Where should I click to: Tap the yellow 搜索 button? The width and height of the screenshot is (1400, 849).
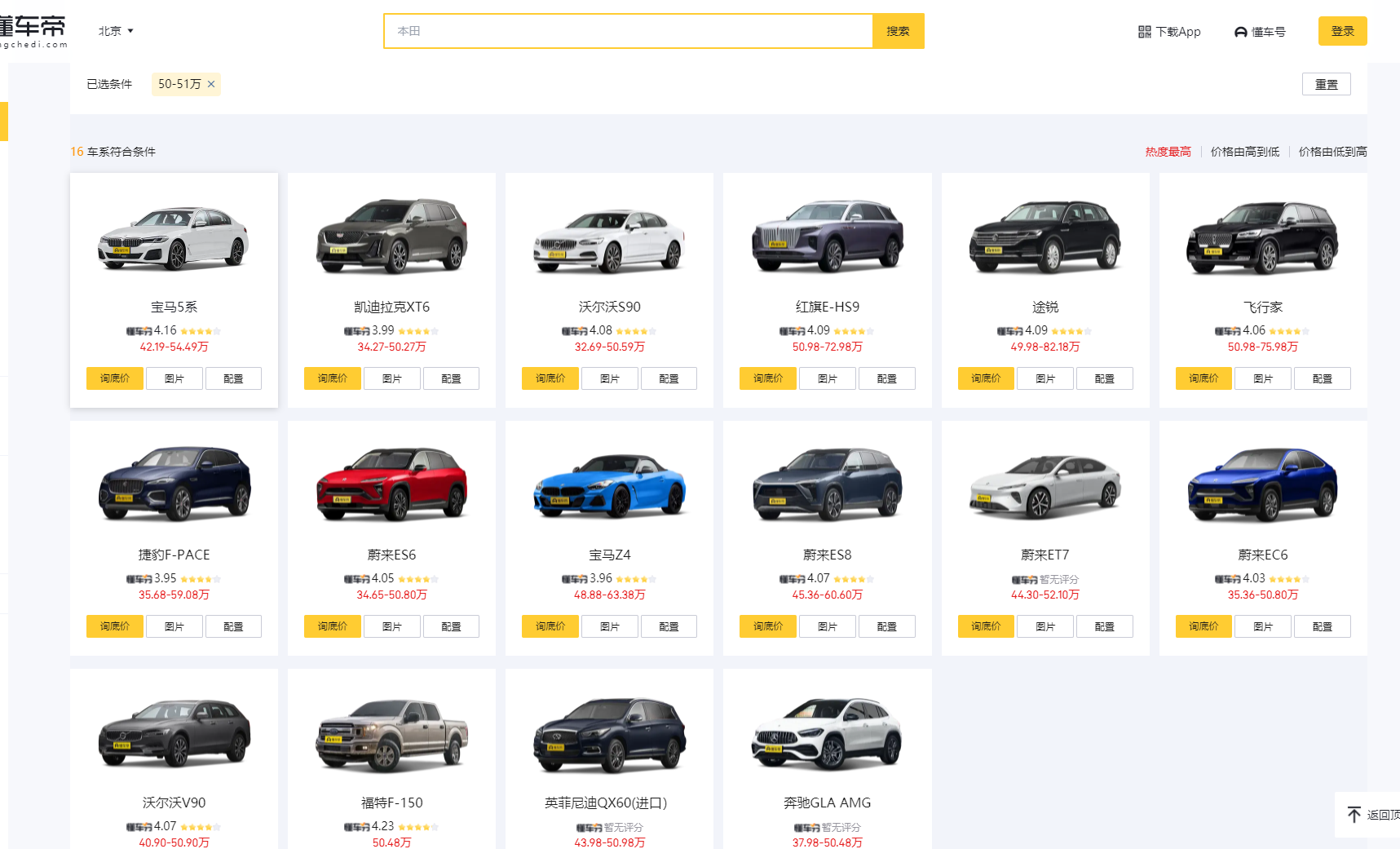(898, 31)
